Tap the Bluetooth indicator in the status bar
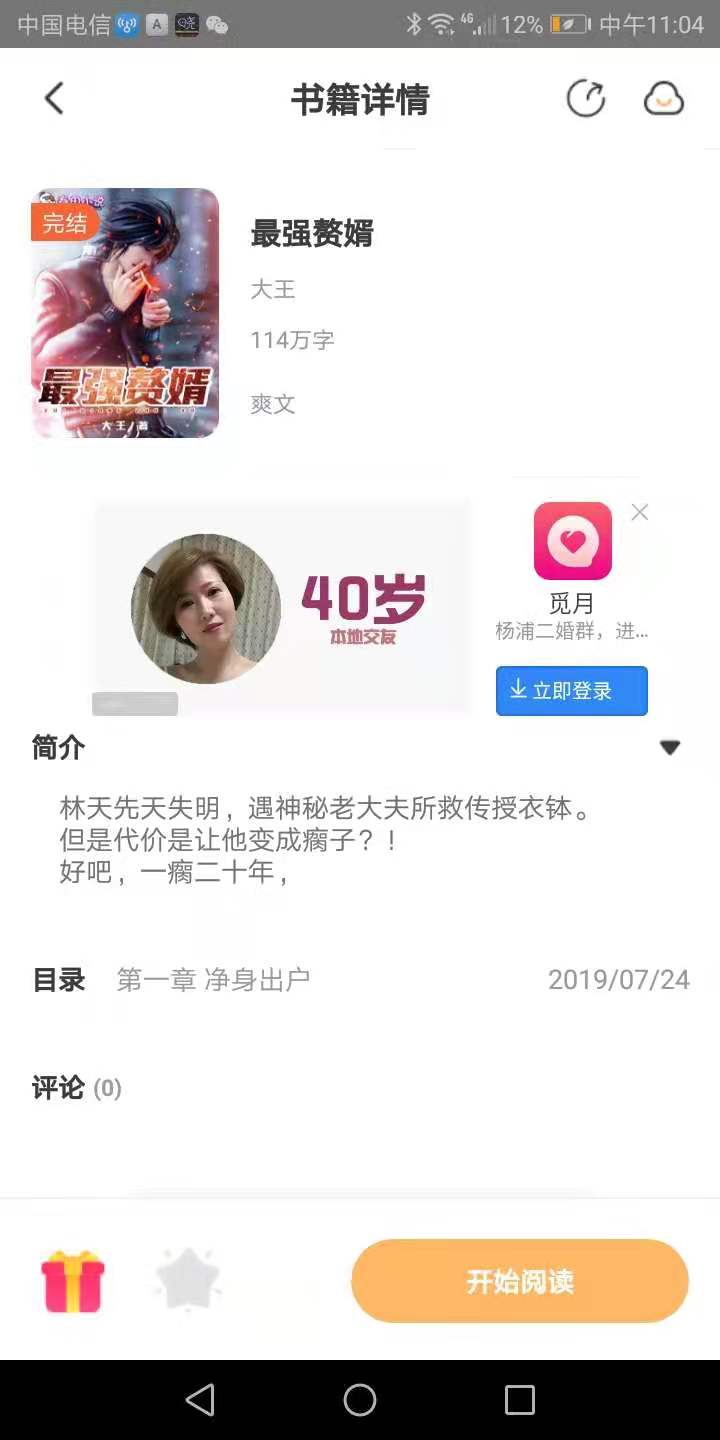This screenshot has width=720, height=1440. pyautogui.click(x=415, y=22)
